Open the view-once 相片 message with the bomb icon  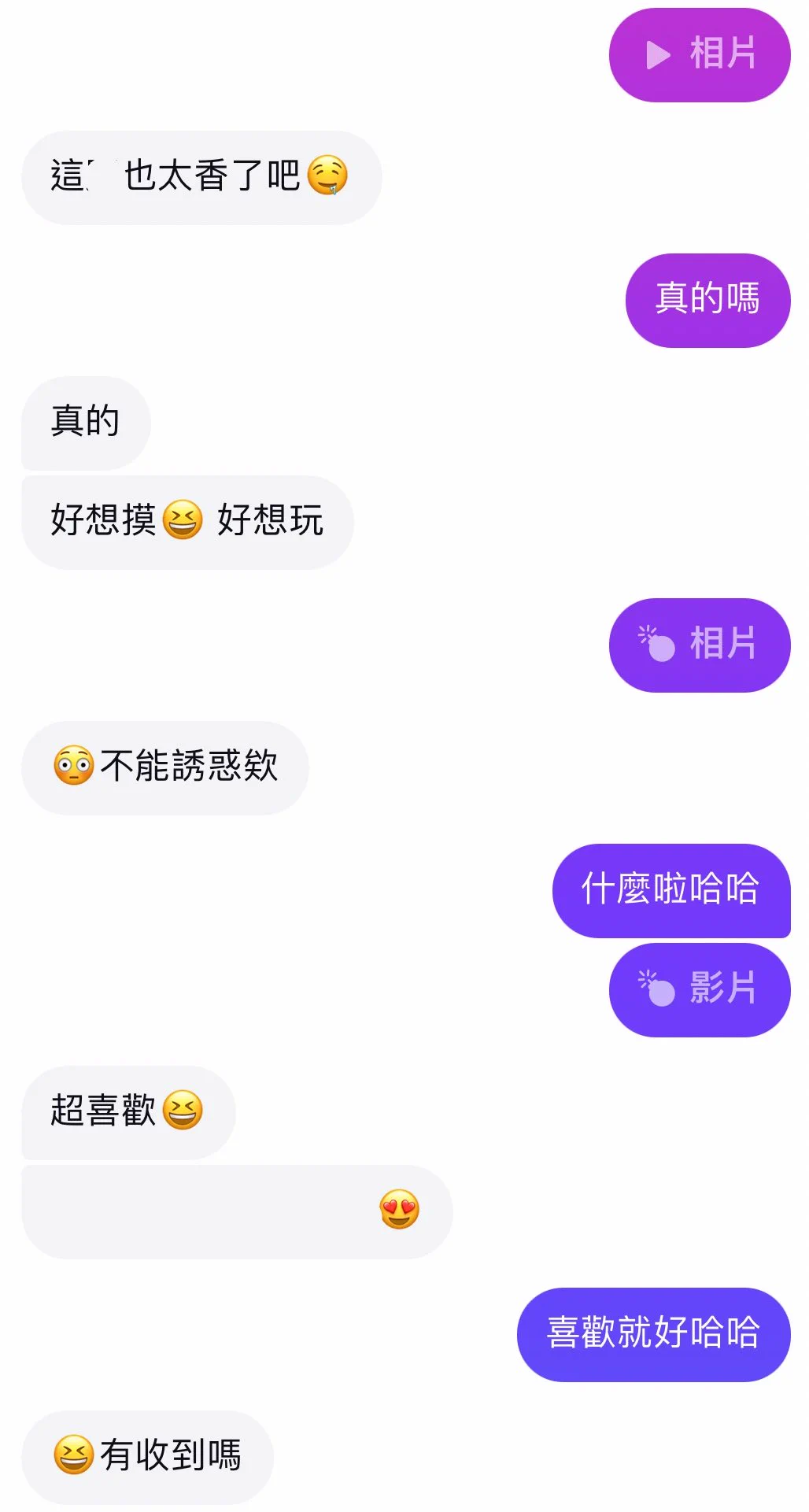(x=699, y=645)
